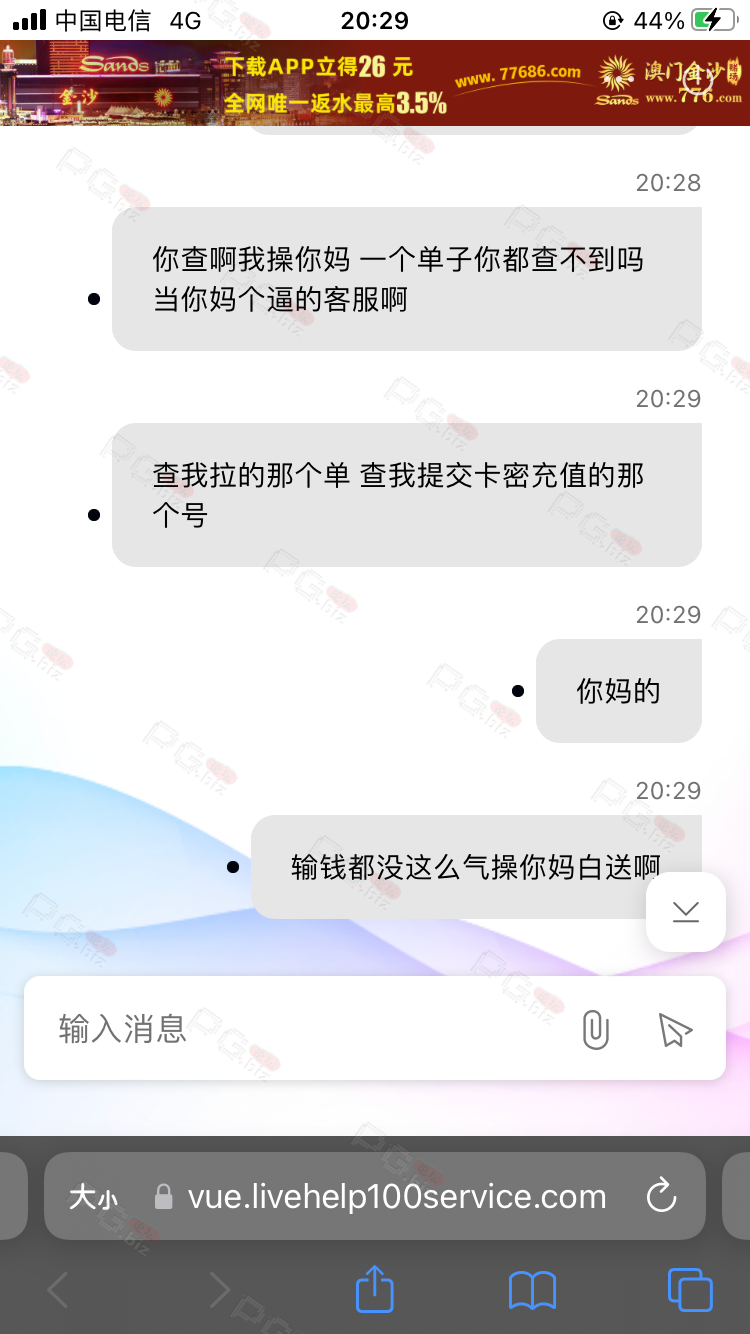Jump to the latest message
Screen dimensions: 750x1334
pos(686,911)
